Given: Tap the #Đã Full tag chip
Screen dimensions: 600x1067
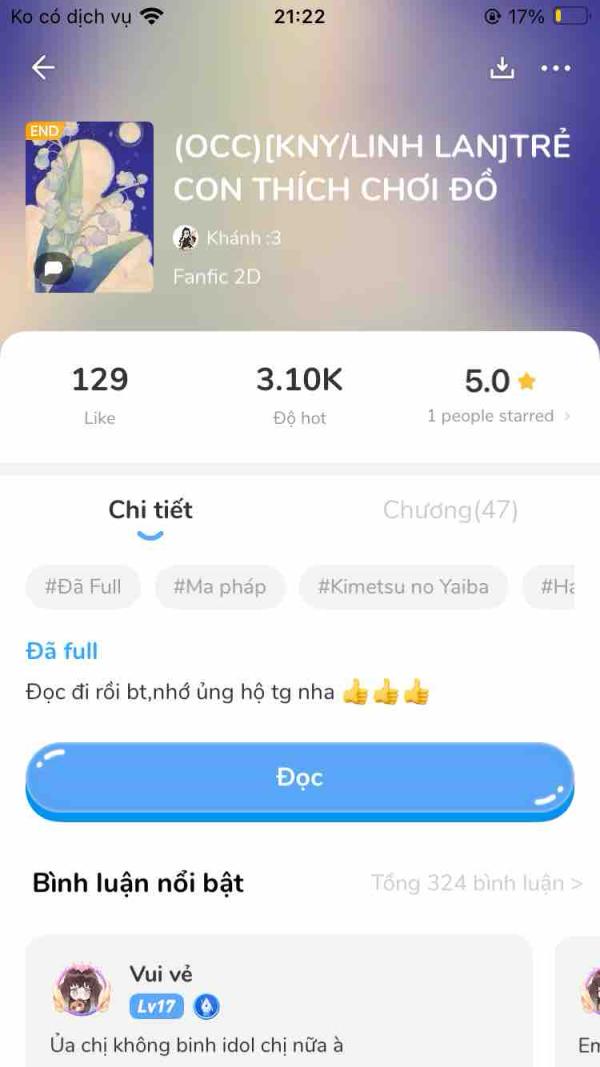Looking at the screenshot, I should pos(83,587).
